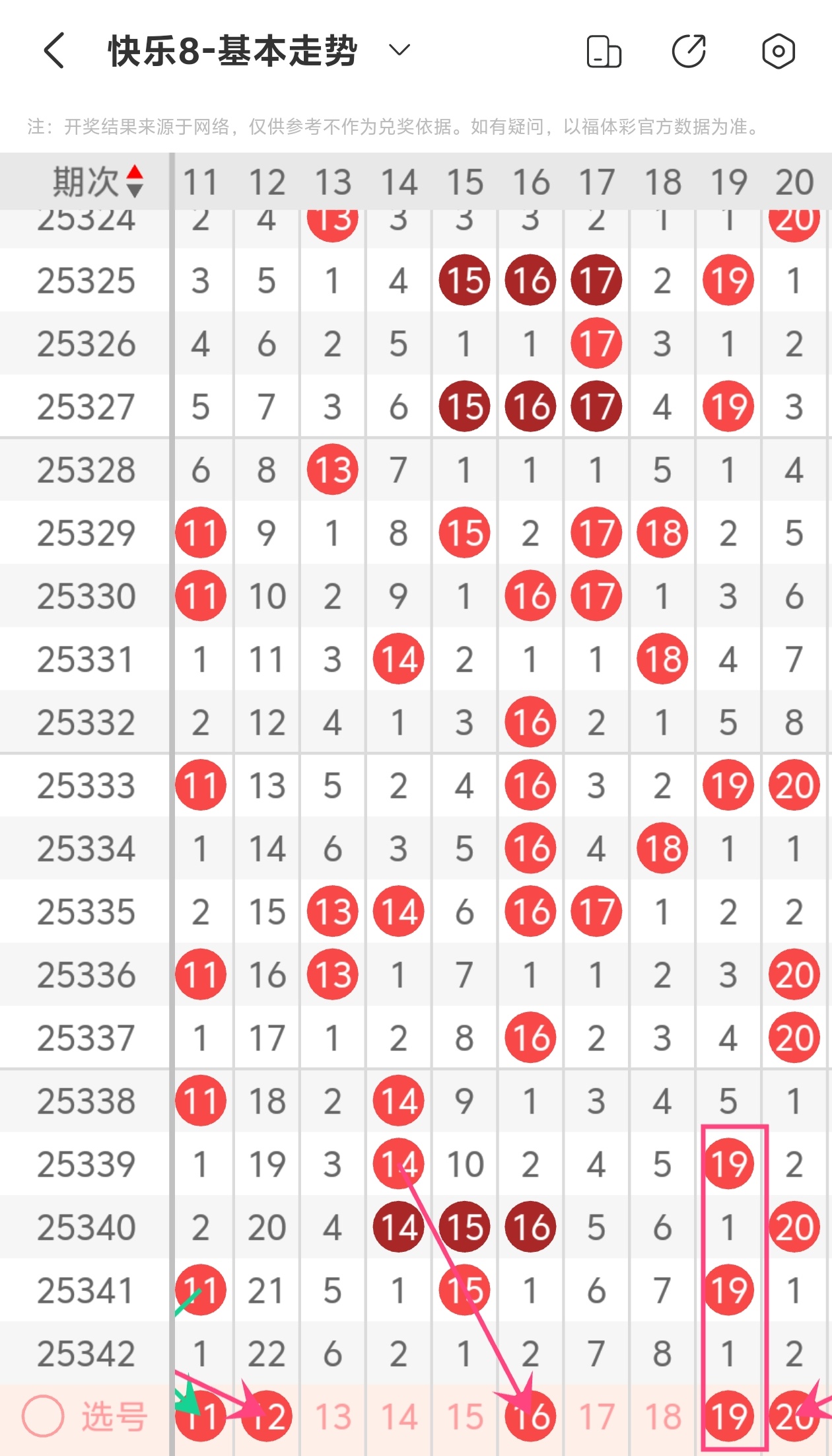Choose number 18 in the 选号 row
The height and width of the screenshot is (1456, 832).
point(663,1417)
